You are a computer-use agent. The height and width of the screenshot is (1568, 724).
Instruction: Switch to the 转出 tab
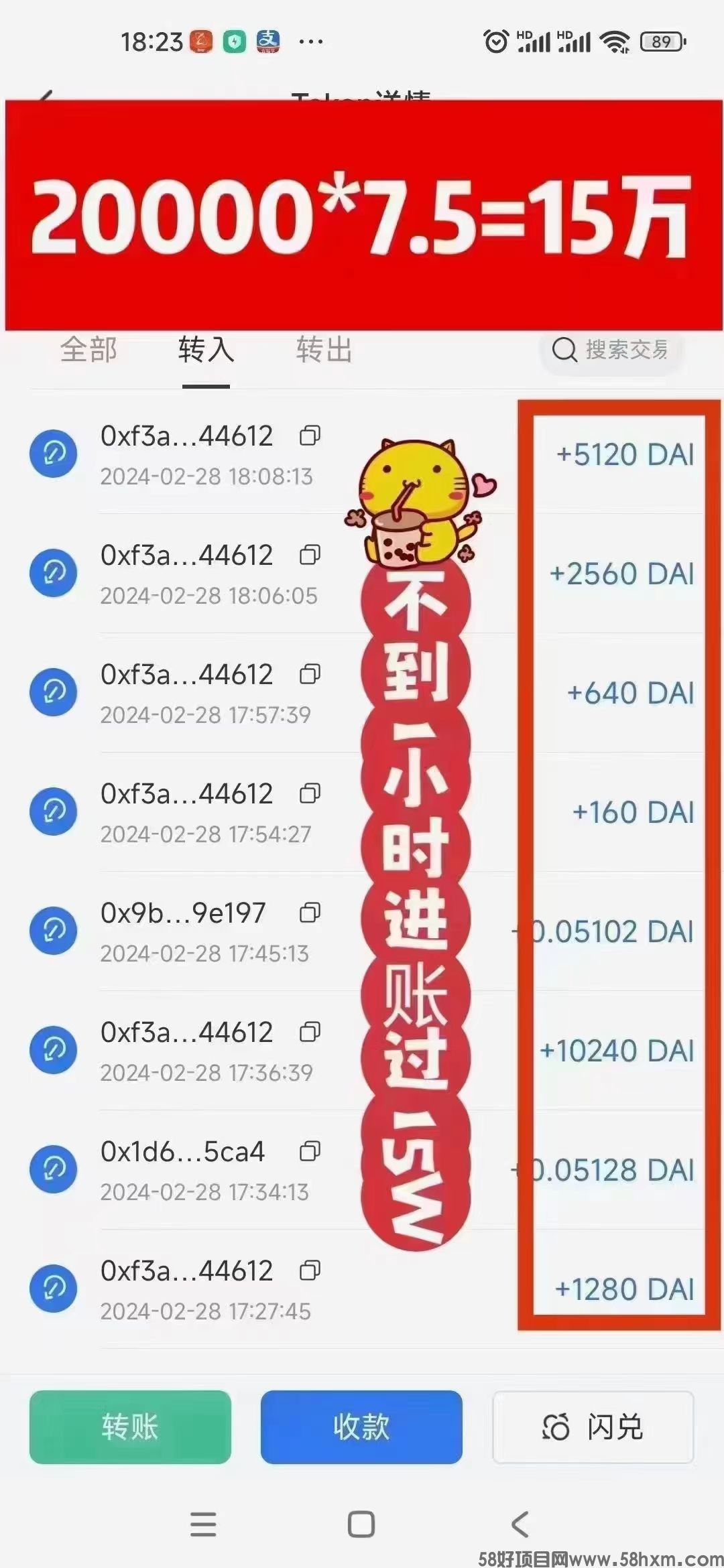point(324,350)
